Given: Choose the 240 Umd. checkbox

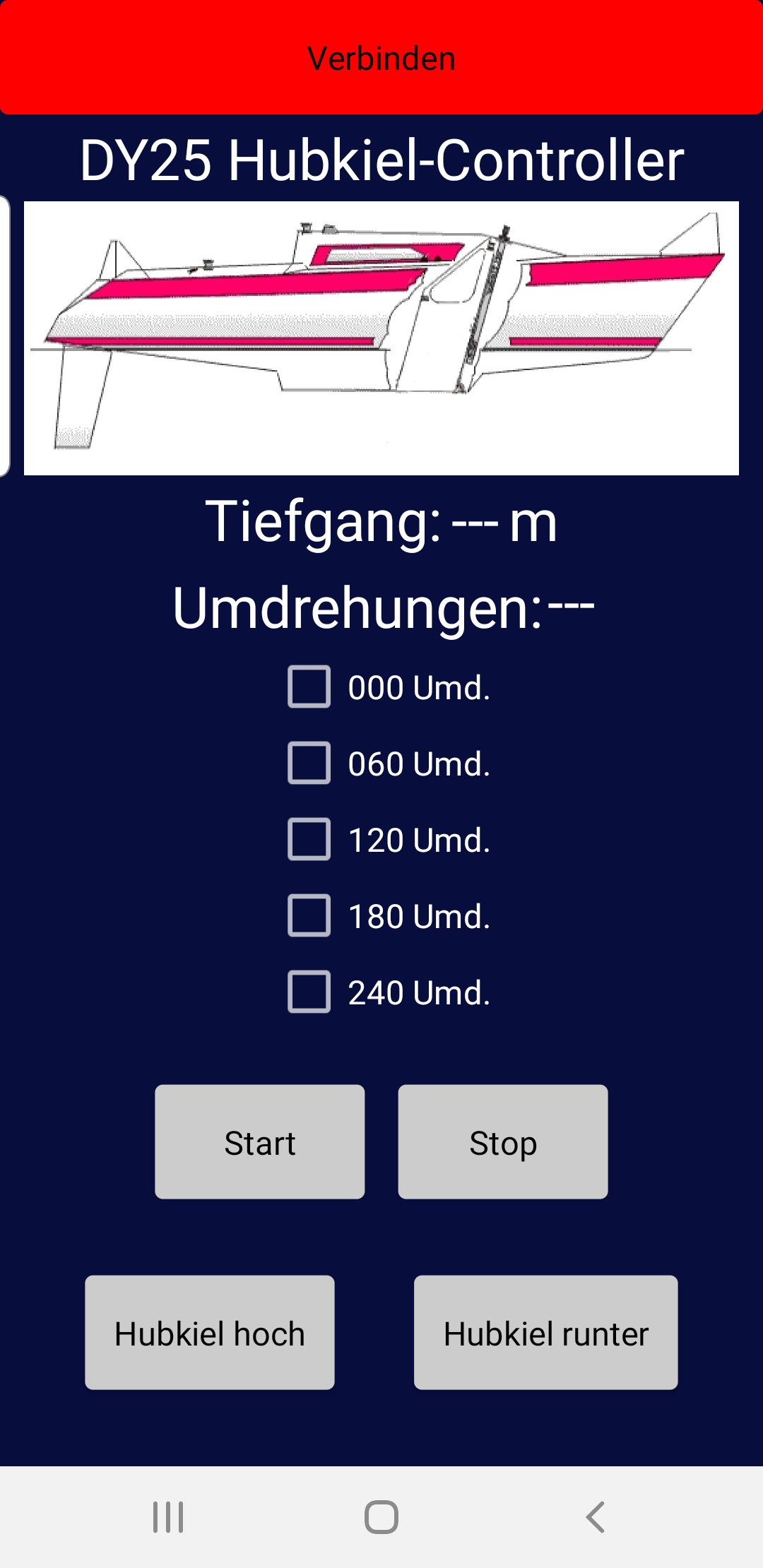Looking at the screenshot, I should 309,992.
